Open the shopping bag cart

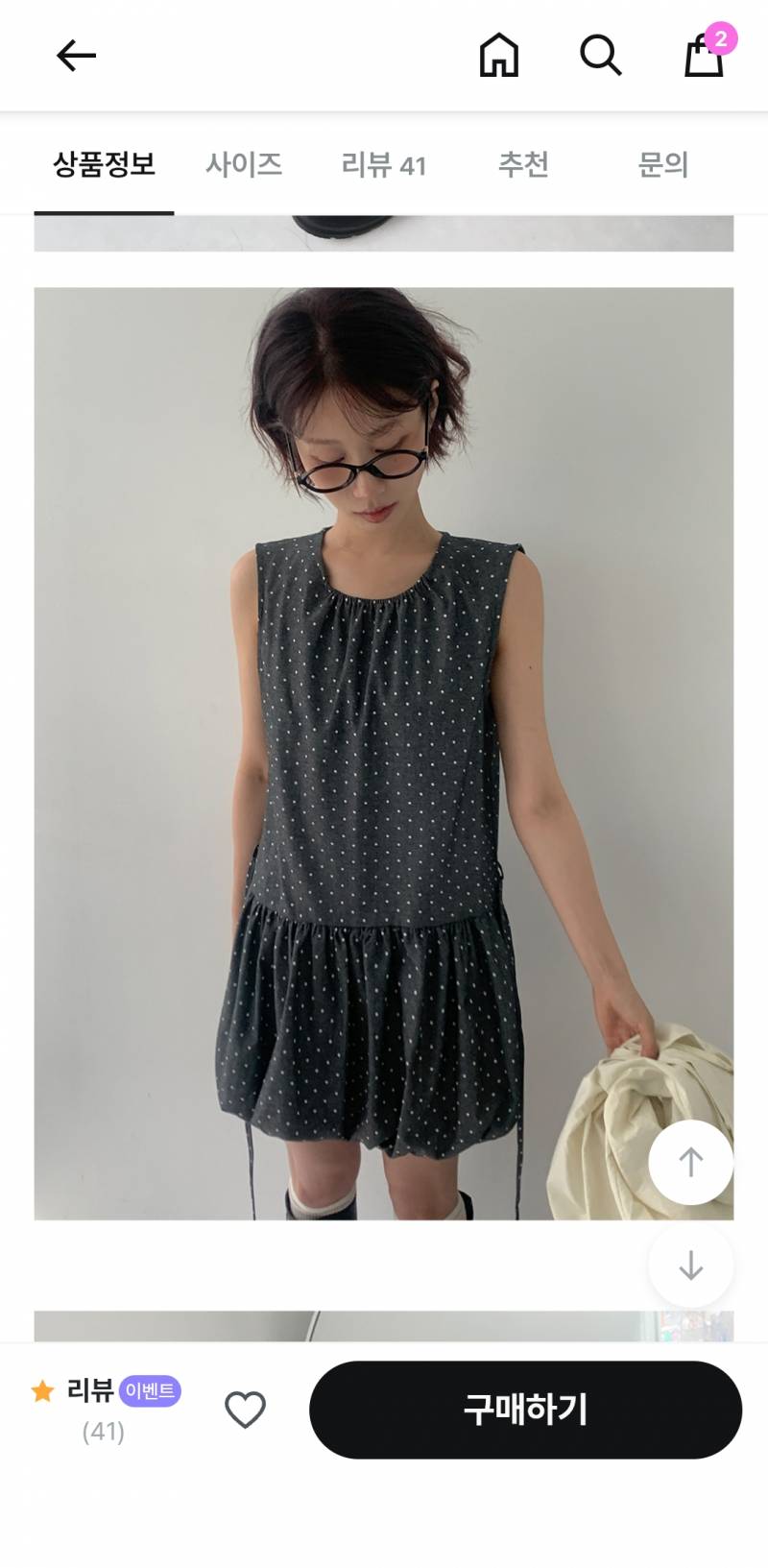pos(706,53)
